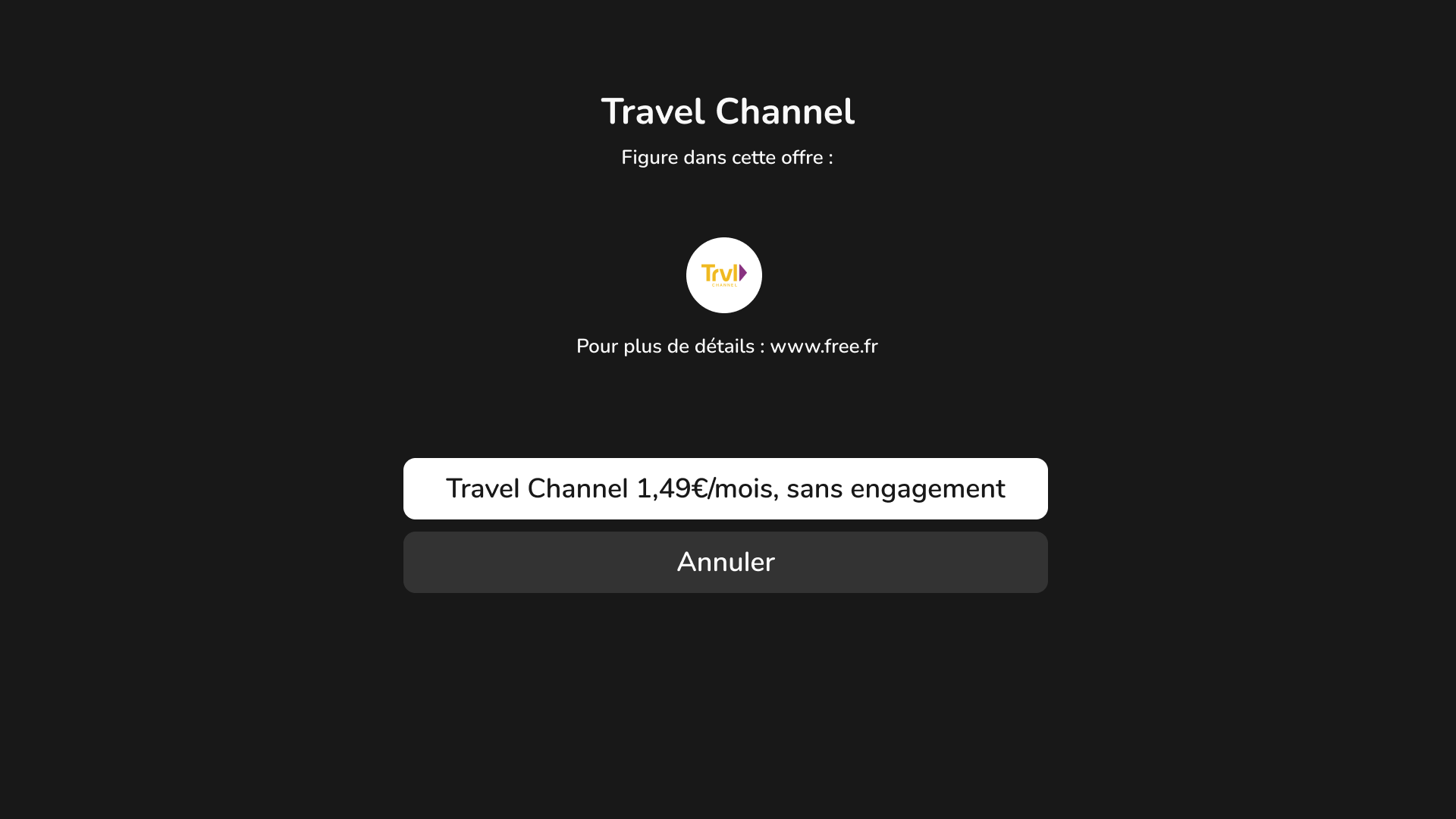Select Travel Channel 1,49€/mois subscription offer
This screenshot has width=1456, height=819.
coord(725,488)
